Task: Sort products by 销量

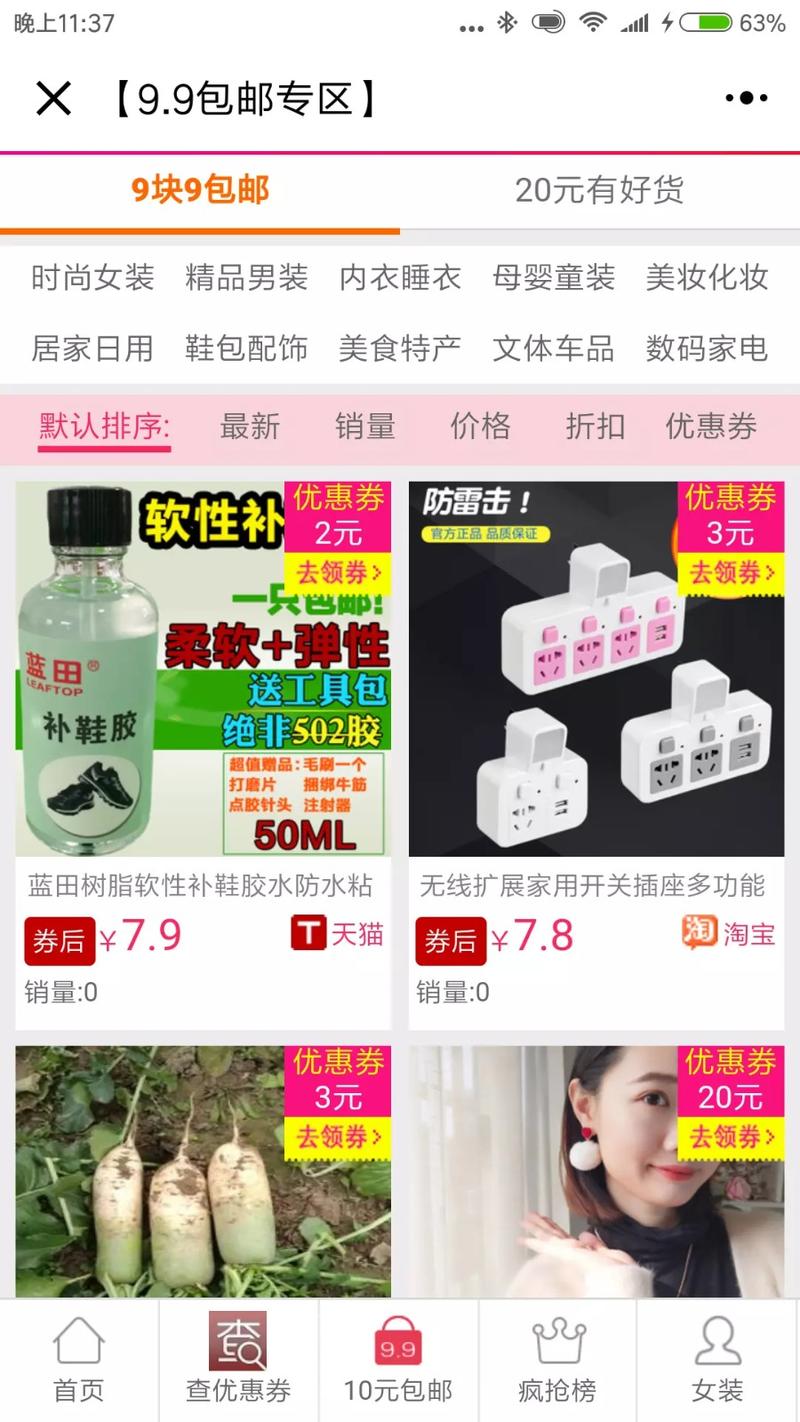Action: pyautogui.click(x=365, y=427)
